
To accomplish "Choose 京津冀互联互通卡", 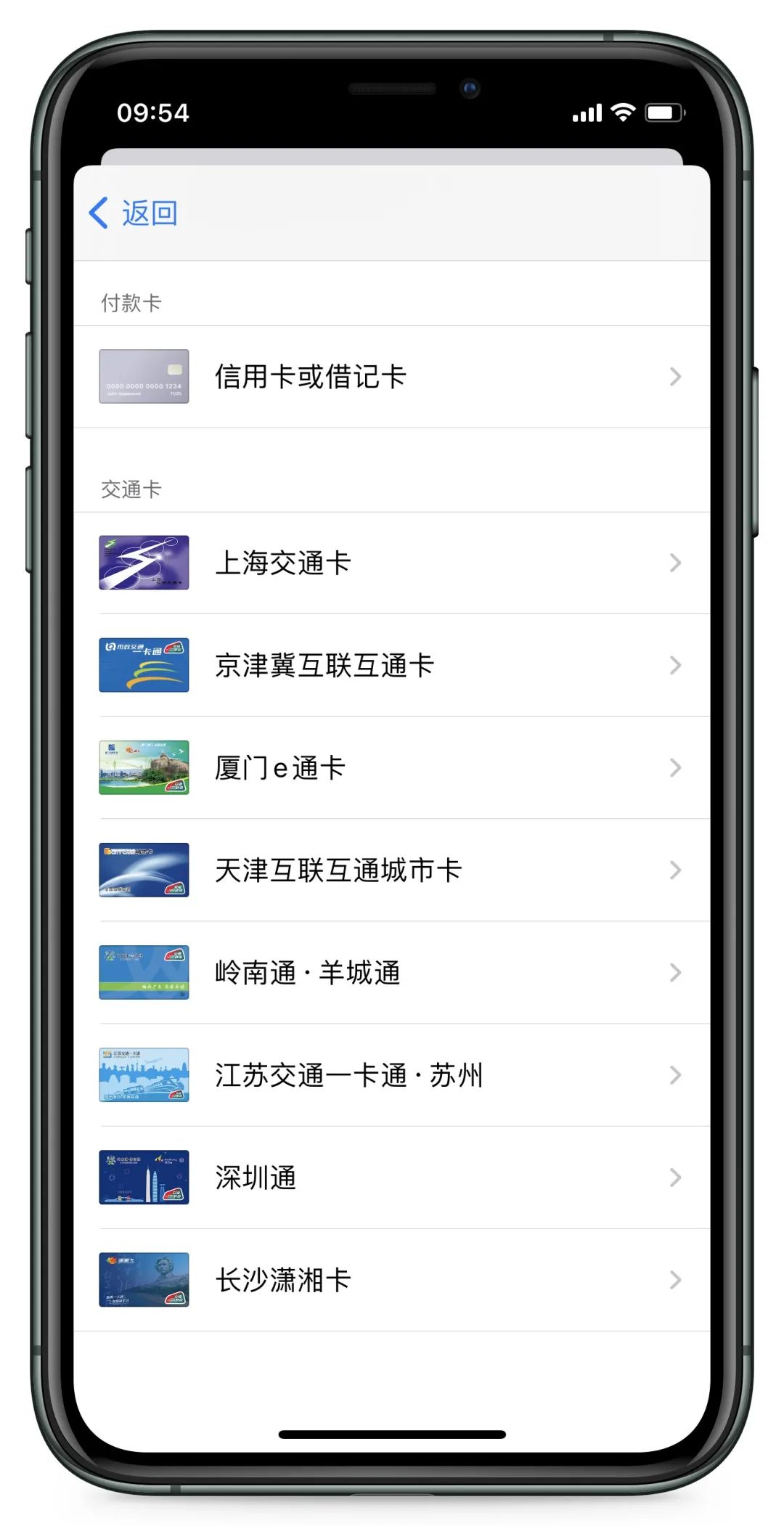I will pyautogui.click(x=391, y=665).
